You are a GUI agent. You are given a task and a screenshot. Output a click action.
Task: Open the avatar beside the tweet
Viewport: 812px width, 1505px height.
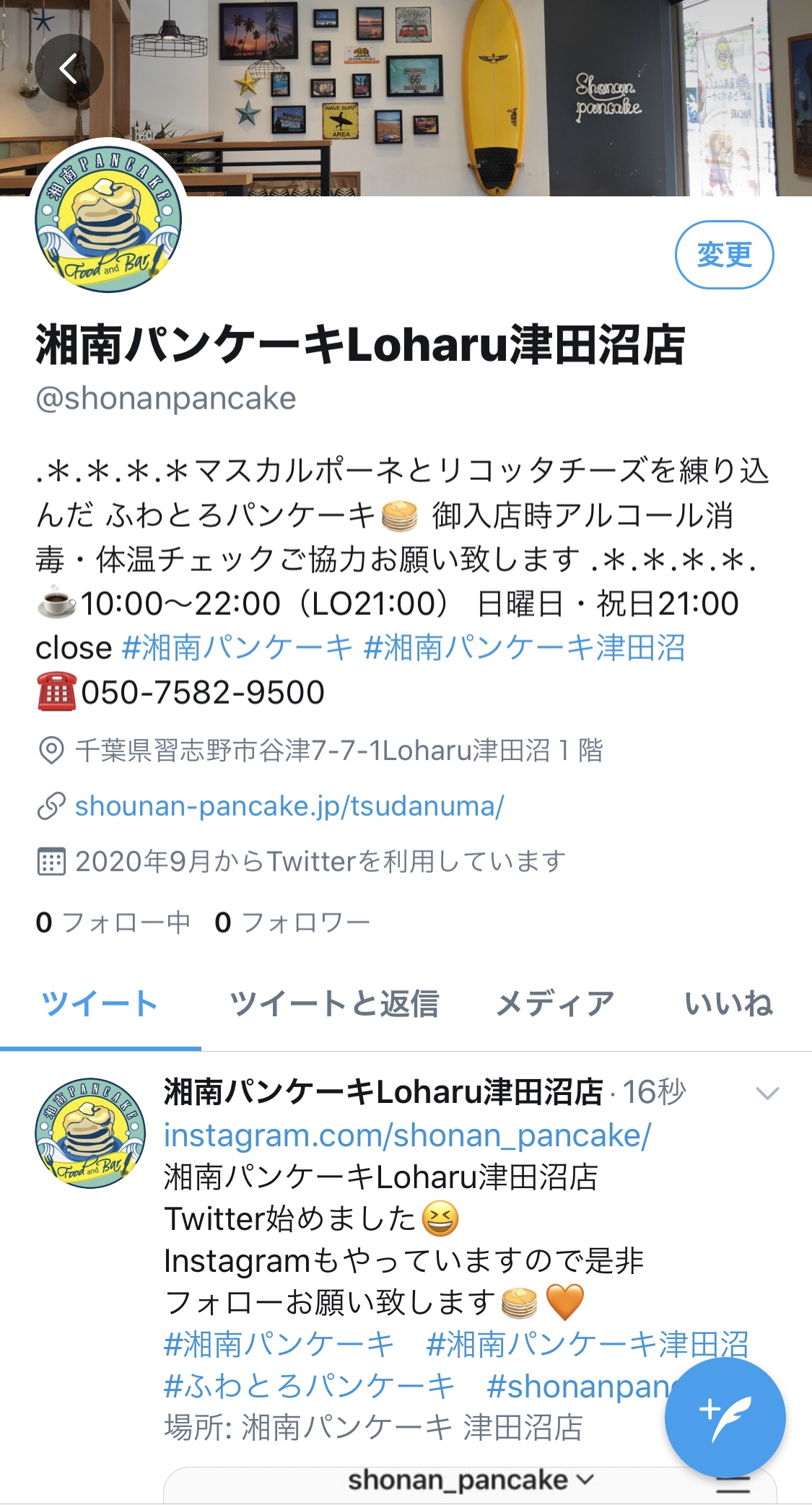[90, 1133]
